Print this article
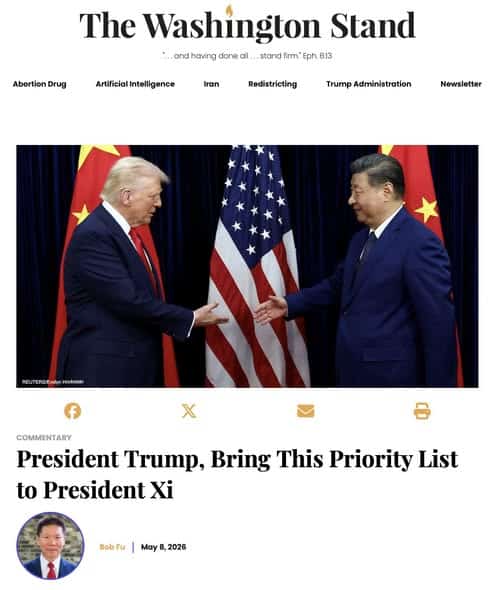Image resolution: width=499 pixels, height=590 pixels. pos(422,411)
